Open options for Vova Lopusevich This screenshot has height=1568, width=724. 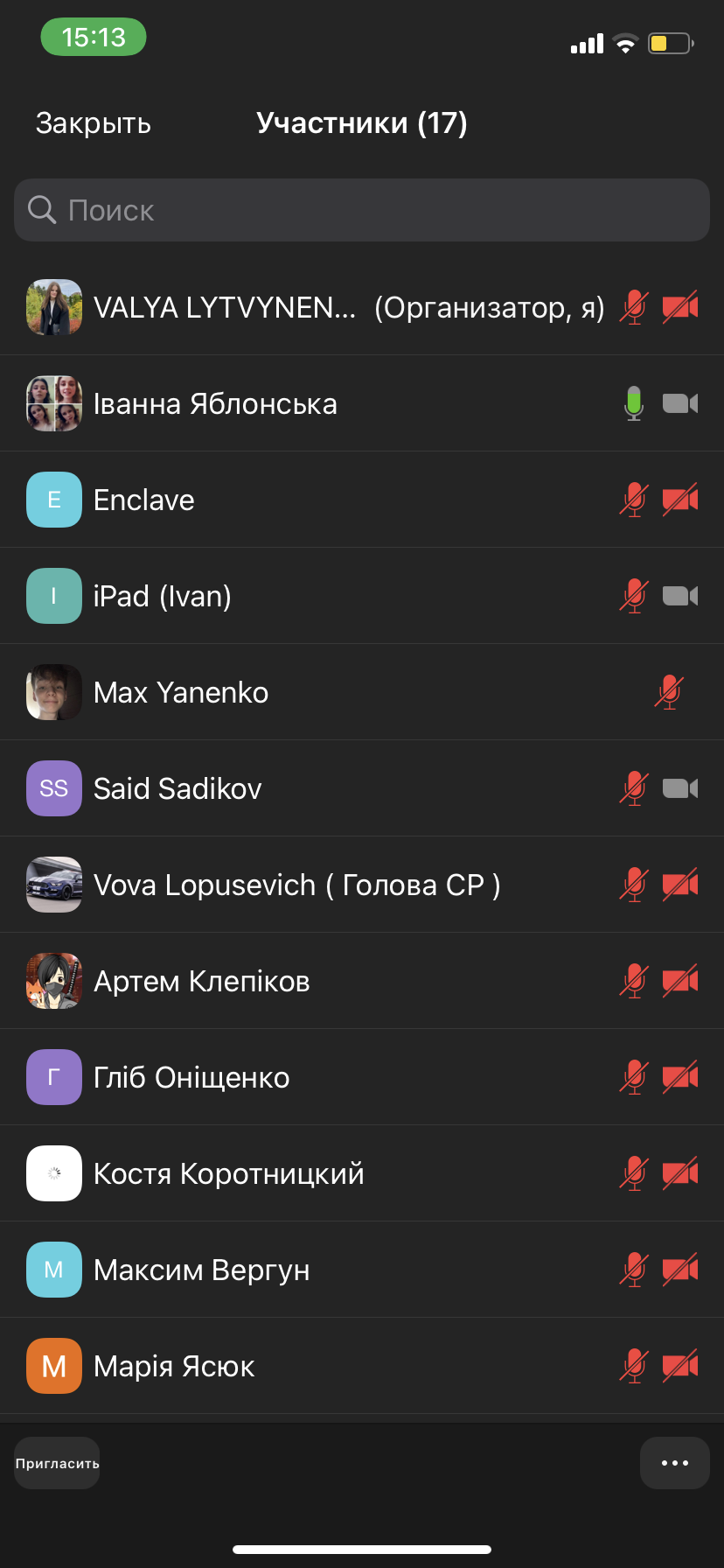point(296,885)
